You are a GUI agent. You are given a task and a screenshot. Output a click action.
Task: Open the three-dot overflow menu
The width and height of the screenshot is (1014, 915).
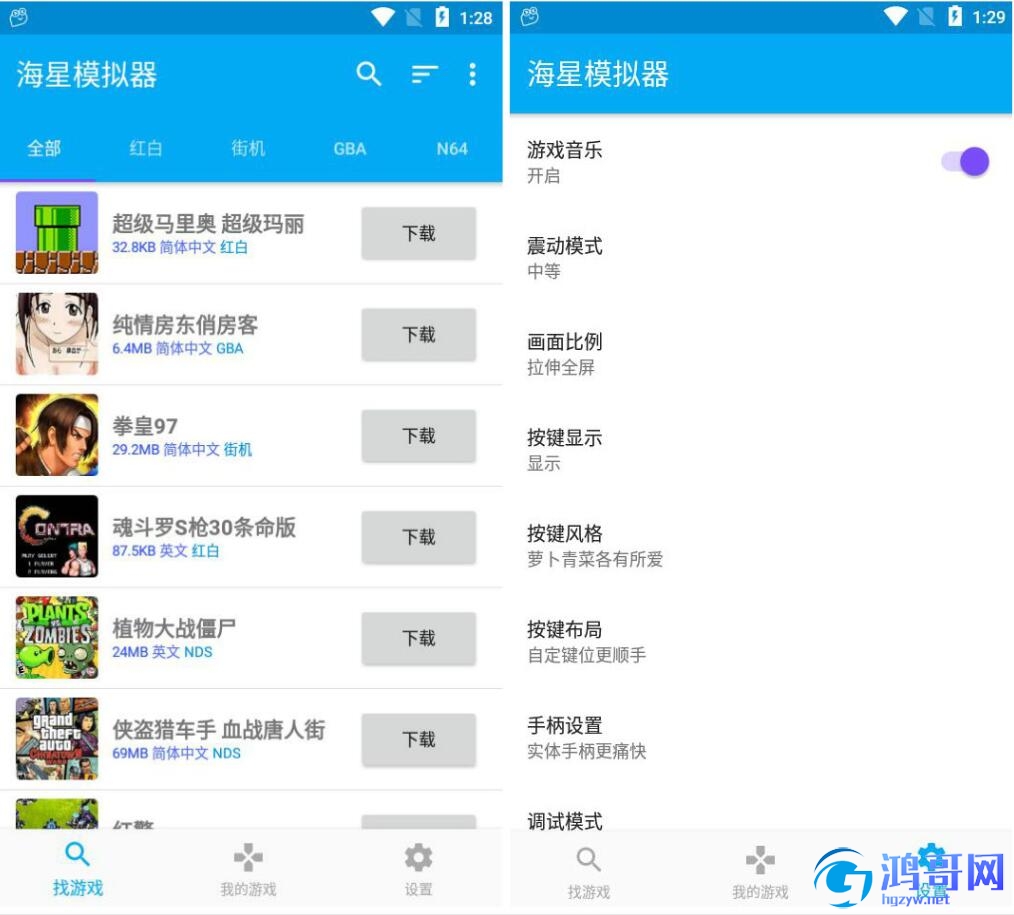pyautogui.click(x=472, y=74)
